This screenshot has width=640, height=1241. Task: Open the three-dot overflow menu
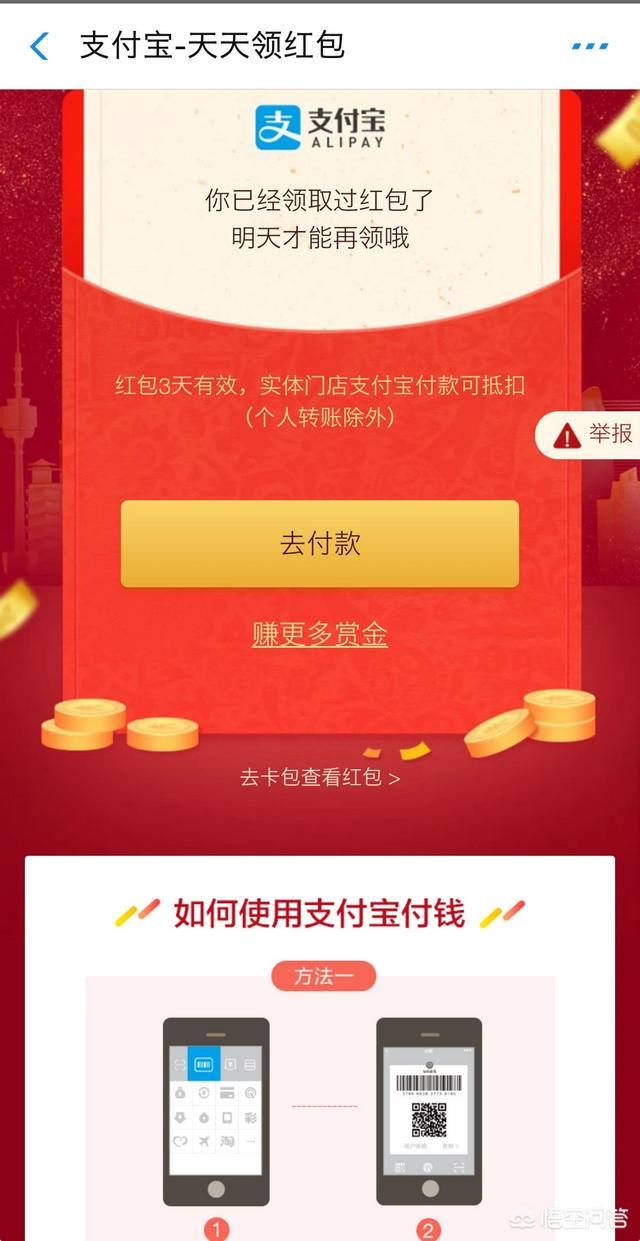pos(590,46)
